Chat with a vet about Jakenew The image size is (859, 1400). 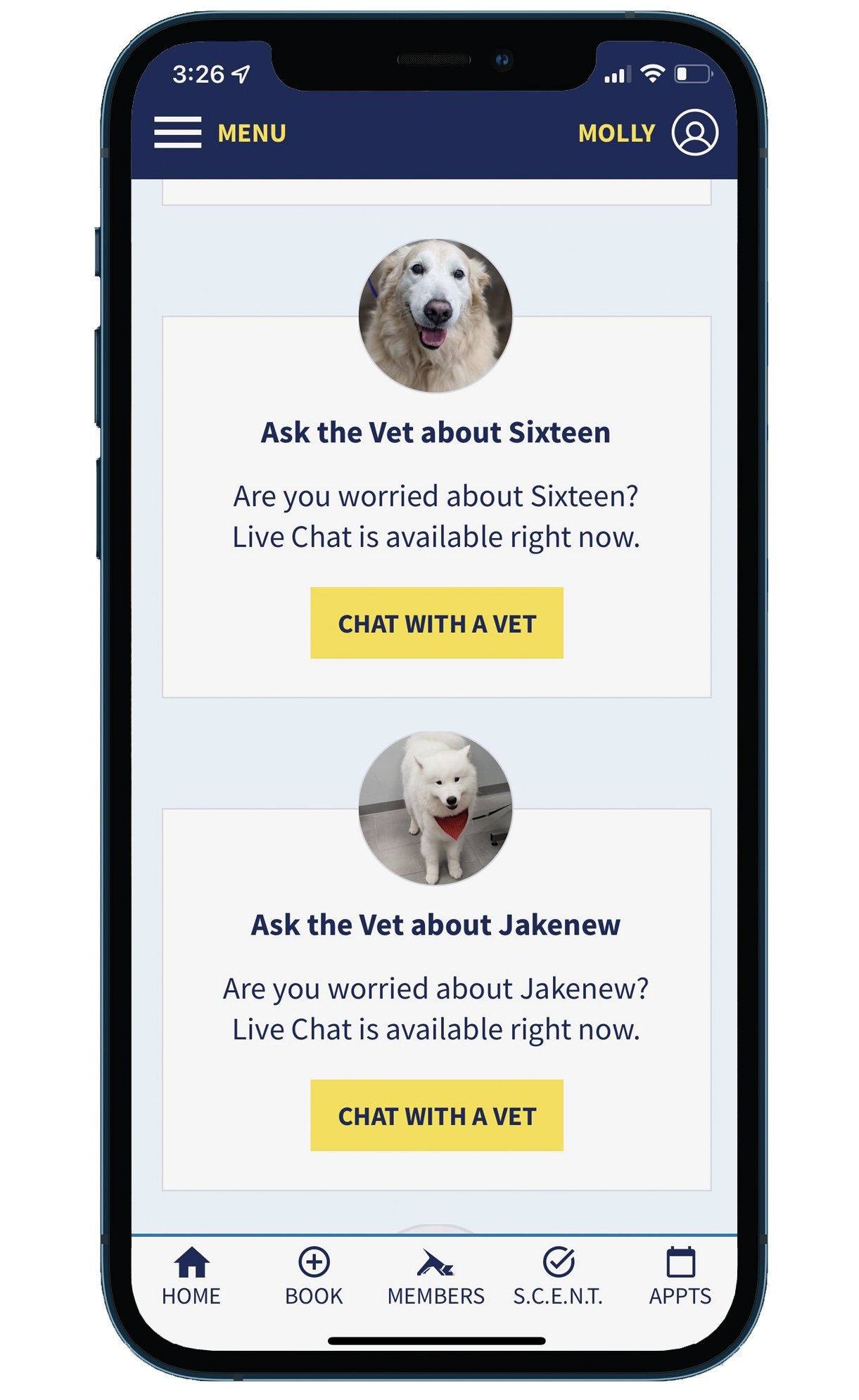tap(436, 1115)
